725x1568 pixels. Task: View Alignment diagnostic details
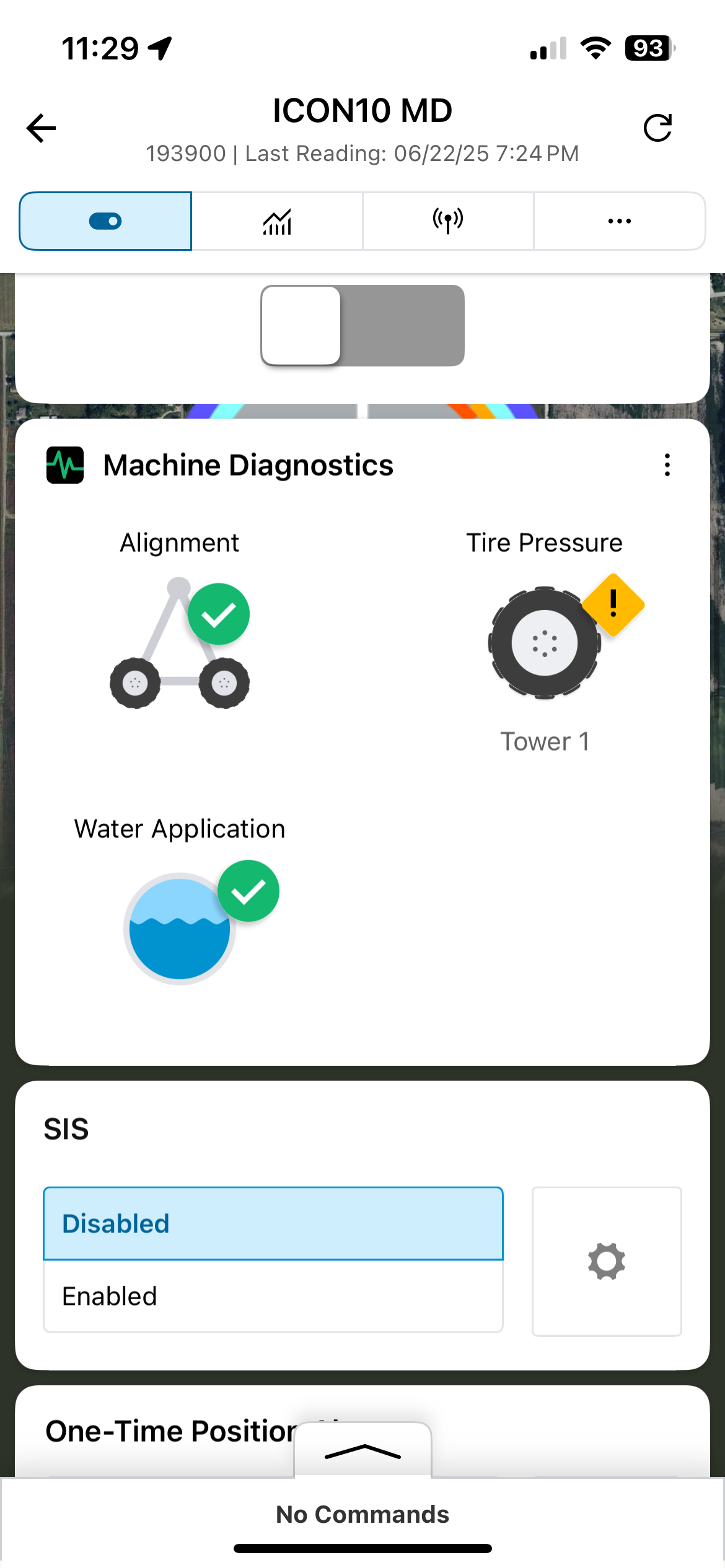180,642
